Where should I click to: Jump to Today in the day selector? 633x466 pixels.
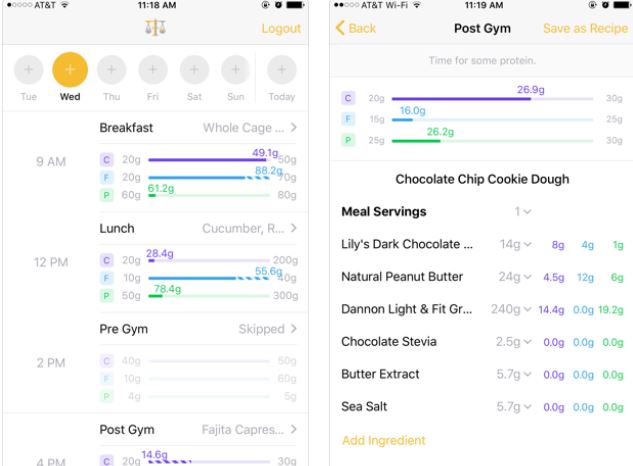282,70
